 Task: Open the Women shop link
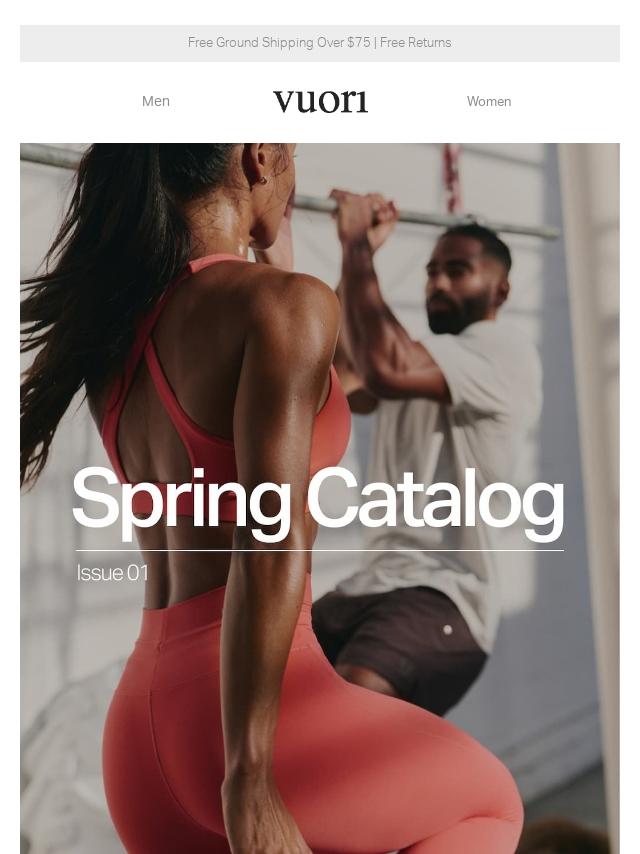(488, 101)
